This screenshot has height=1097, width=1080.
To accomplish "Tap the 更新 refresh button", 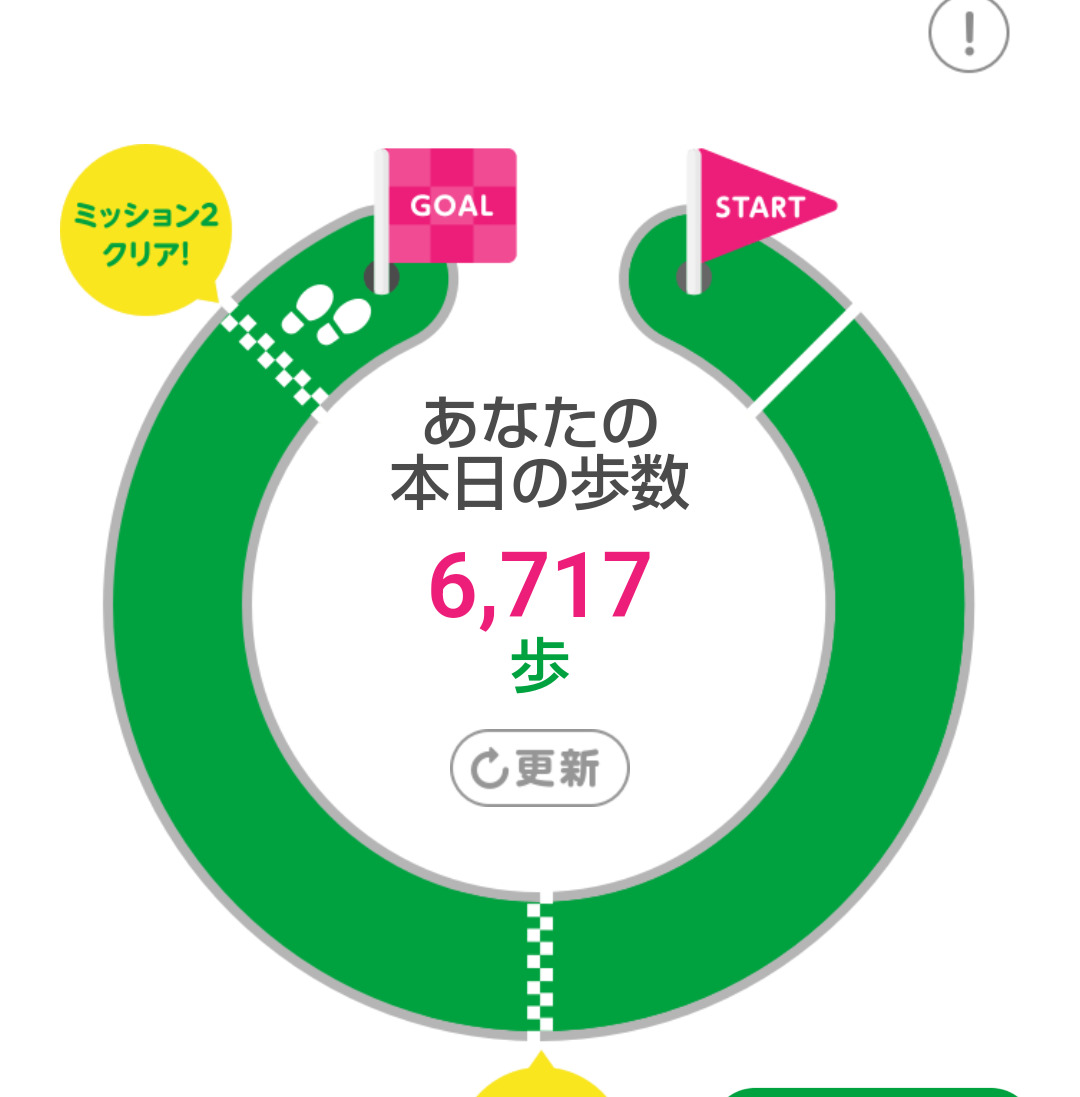I will (x=539, y=767).
